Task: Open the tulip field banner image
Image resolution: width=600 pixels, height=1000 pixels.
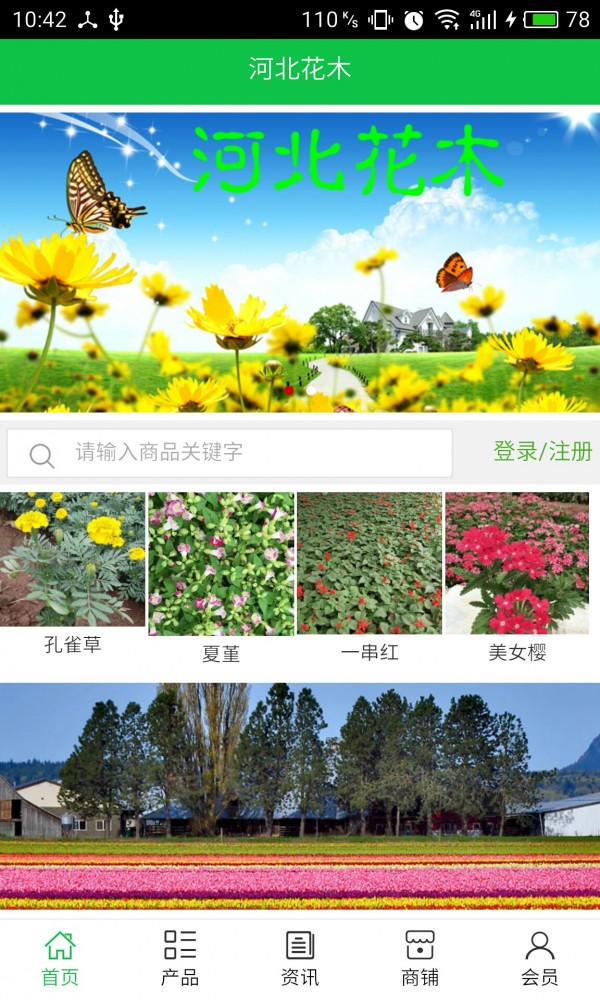Action: 300,797
